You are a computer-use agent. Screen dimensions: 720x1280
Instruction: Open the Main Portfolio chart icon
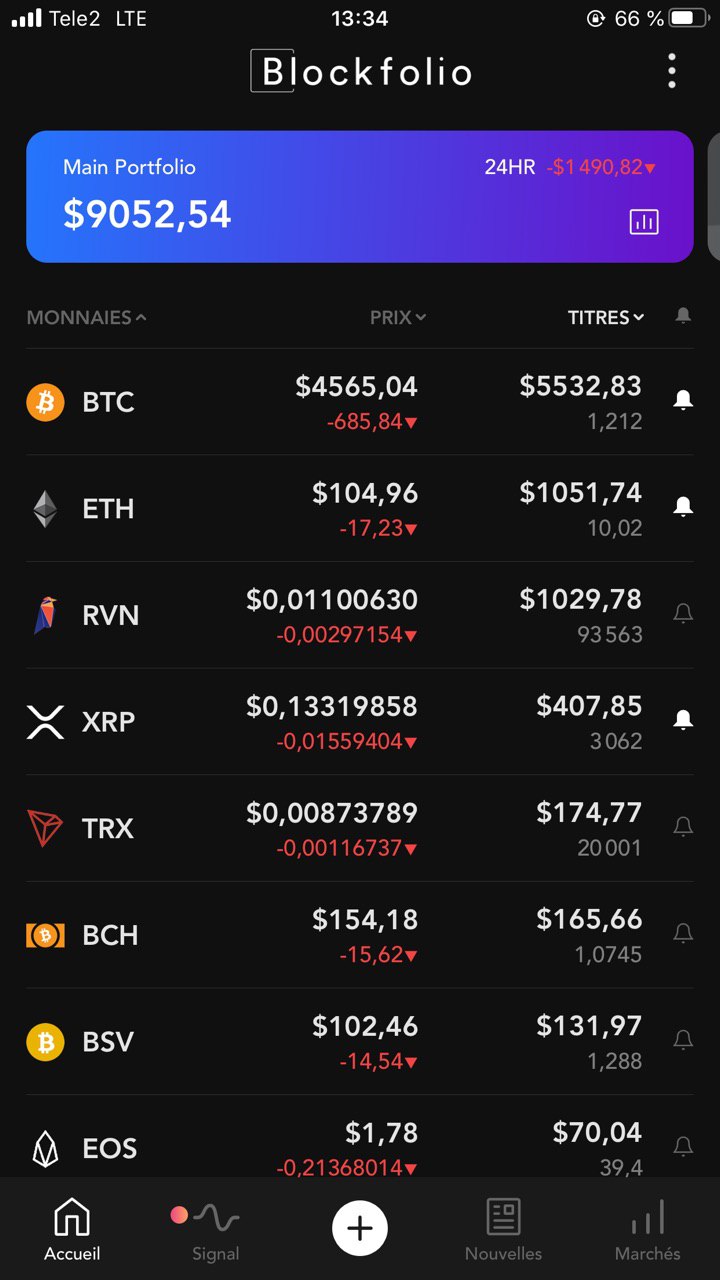point(644,222)
